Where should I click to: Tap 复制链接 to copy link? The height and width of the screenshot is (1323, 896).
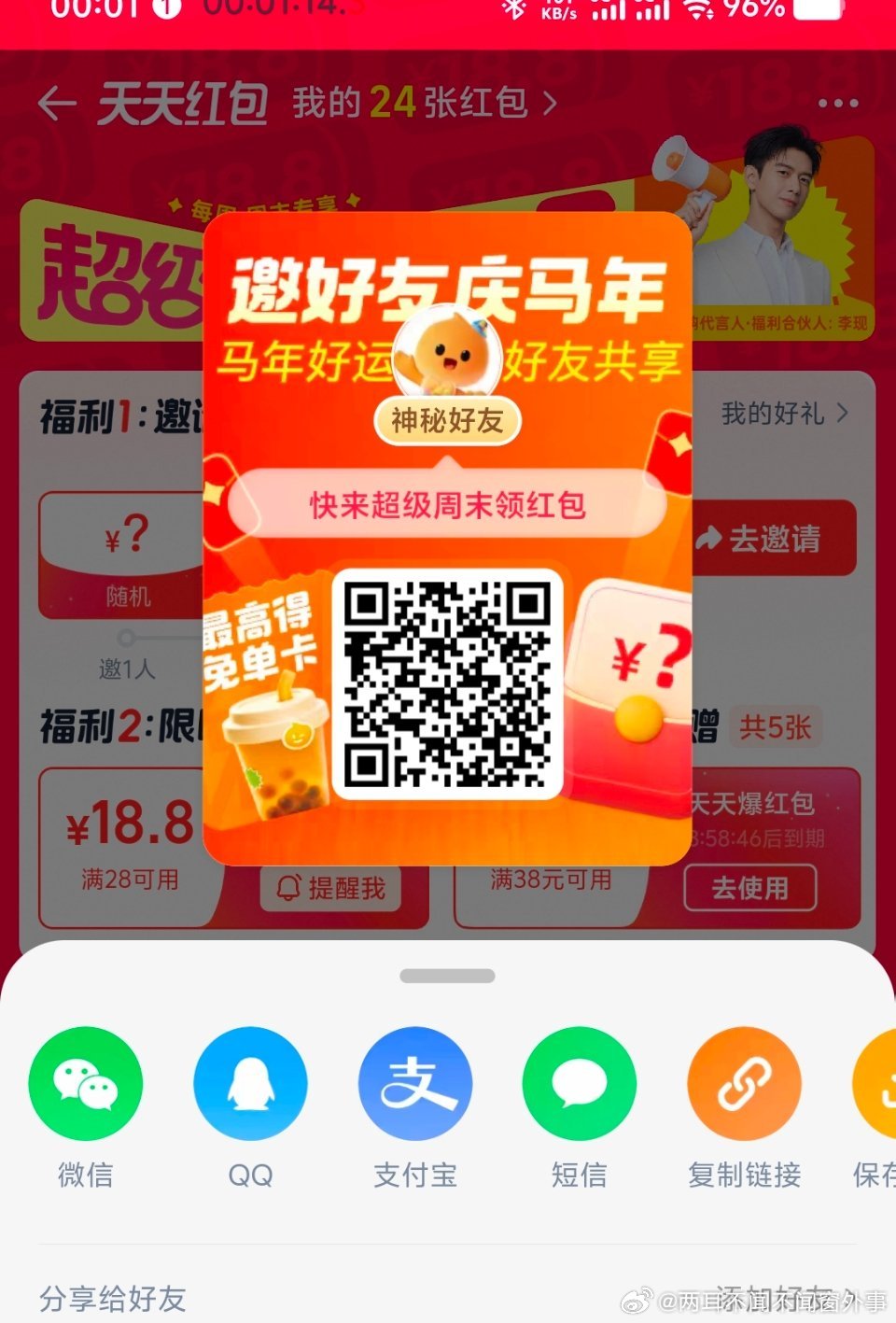pyautogui.click(x=744, y=1083)
